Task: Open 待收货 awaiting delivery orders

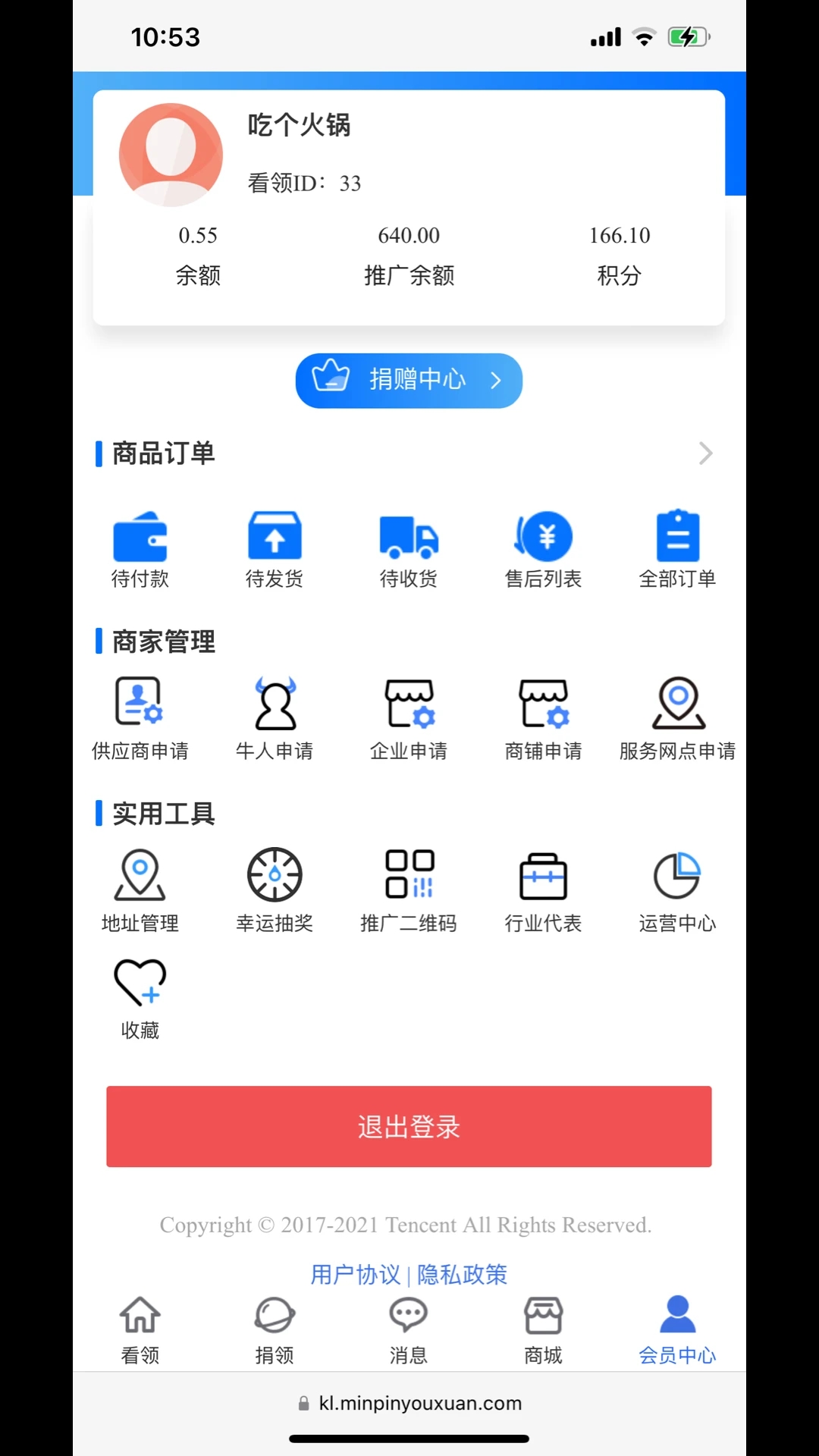Action: coord(409,548)
